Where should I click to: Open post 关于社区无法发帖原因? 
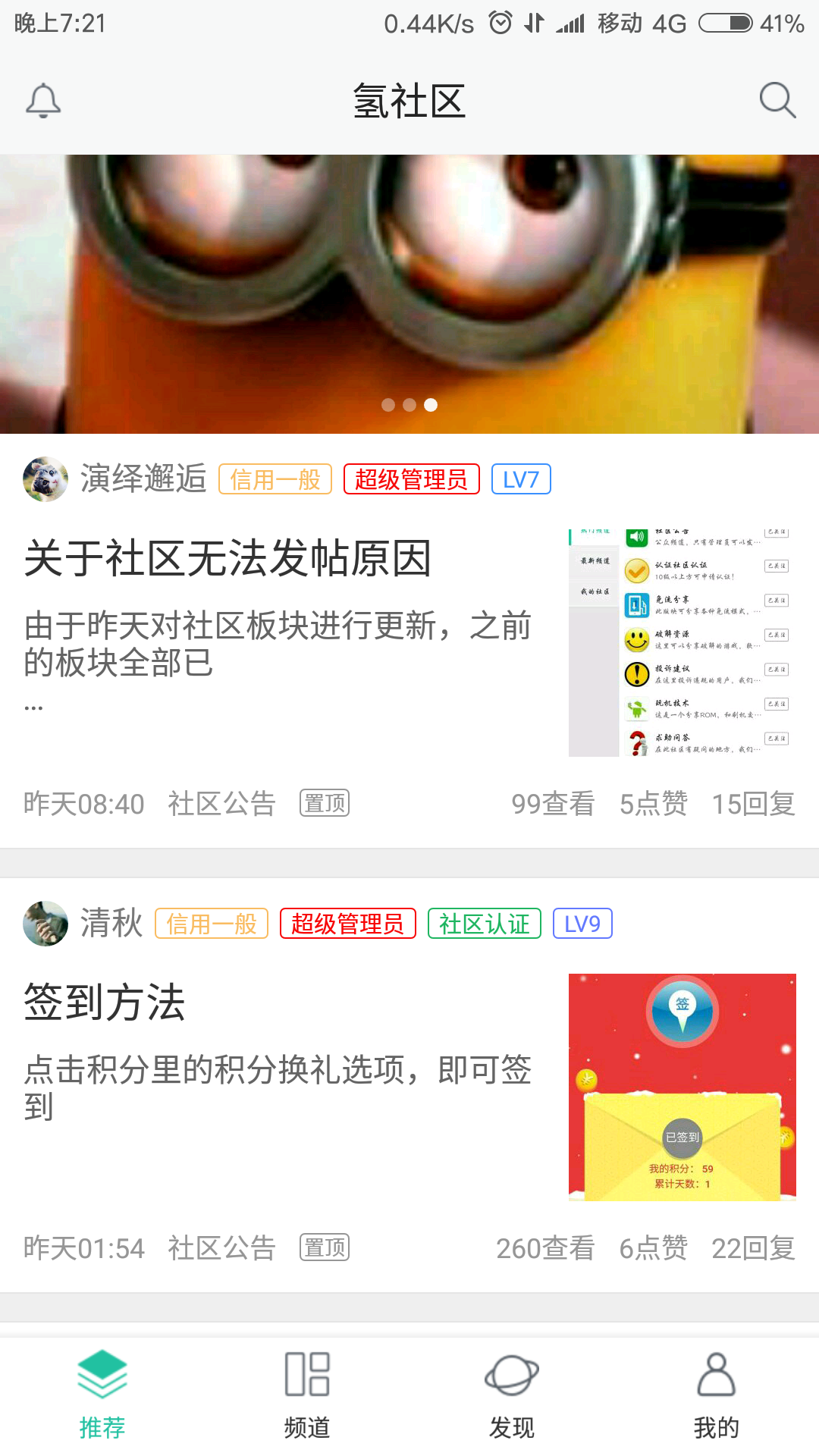pos(227,559)
